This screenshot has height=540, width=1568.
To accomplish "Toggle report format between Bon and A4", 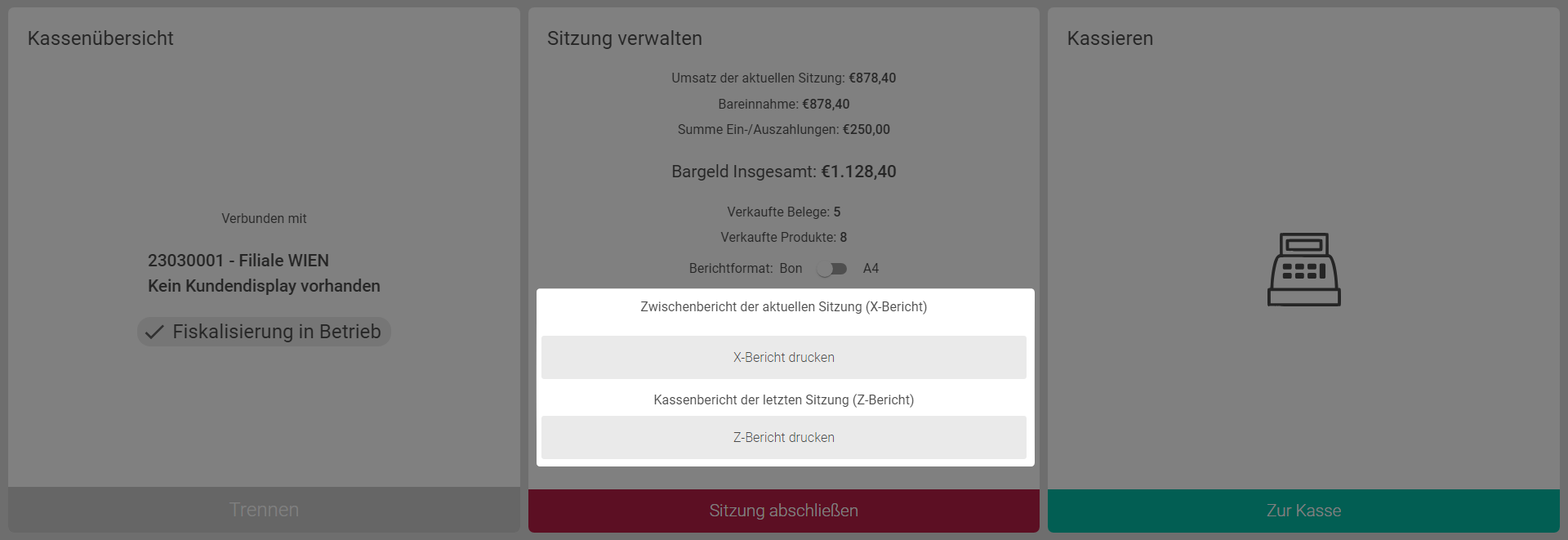I will pos(832,269).
